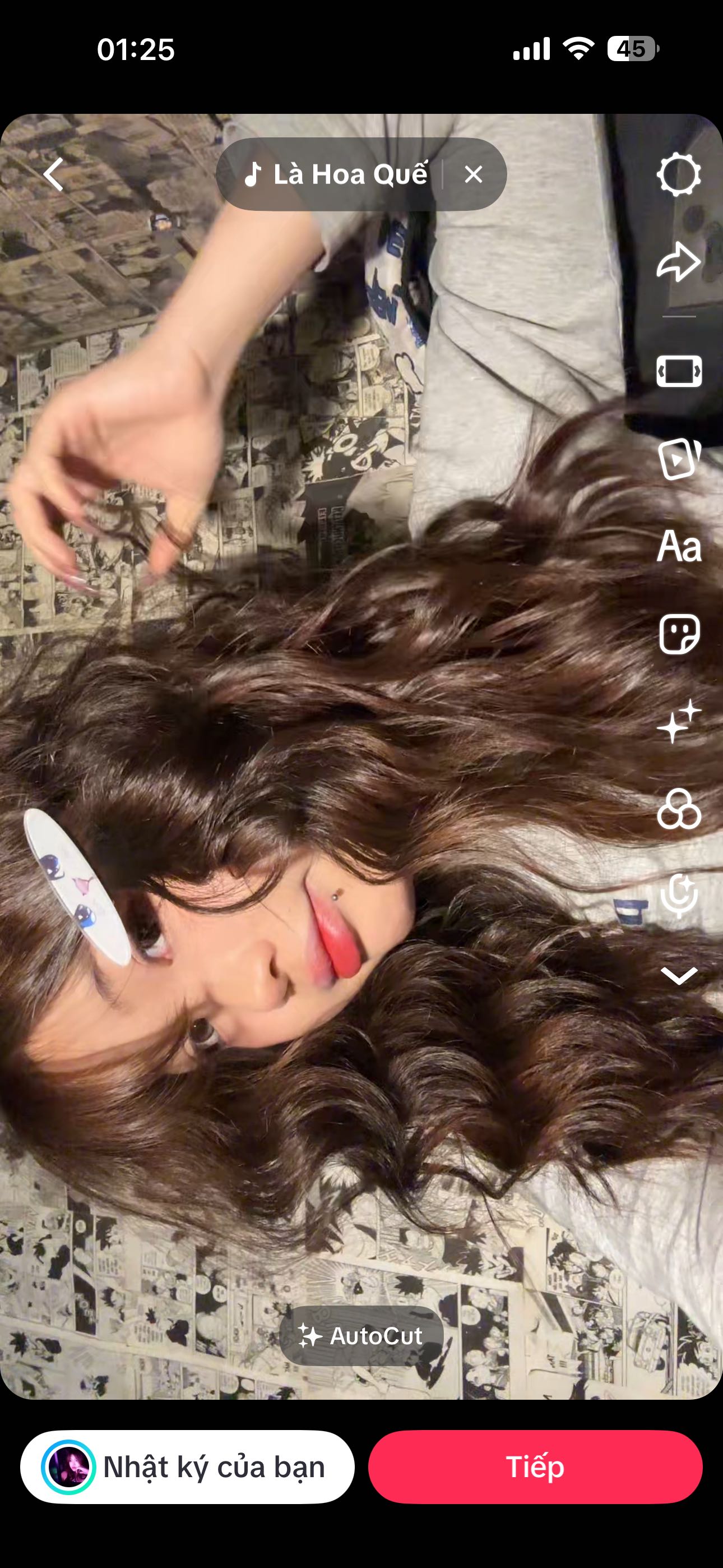The width and height of the screenshot is (723, 1568).
Task: Apply AutoCut to the video
Action: point(361,1335)
